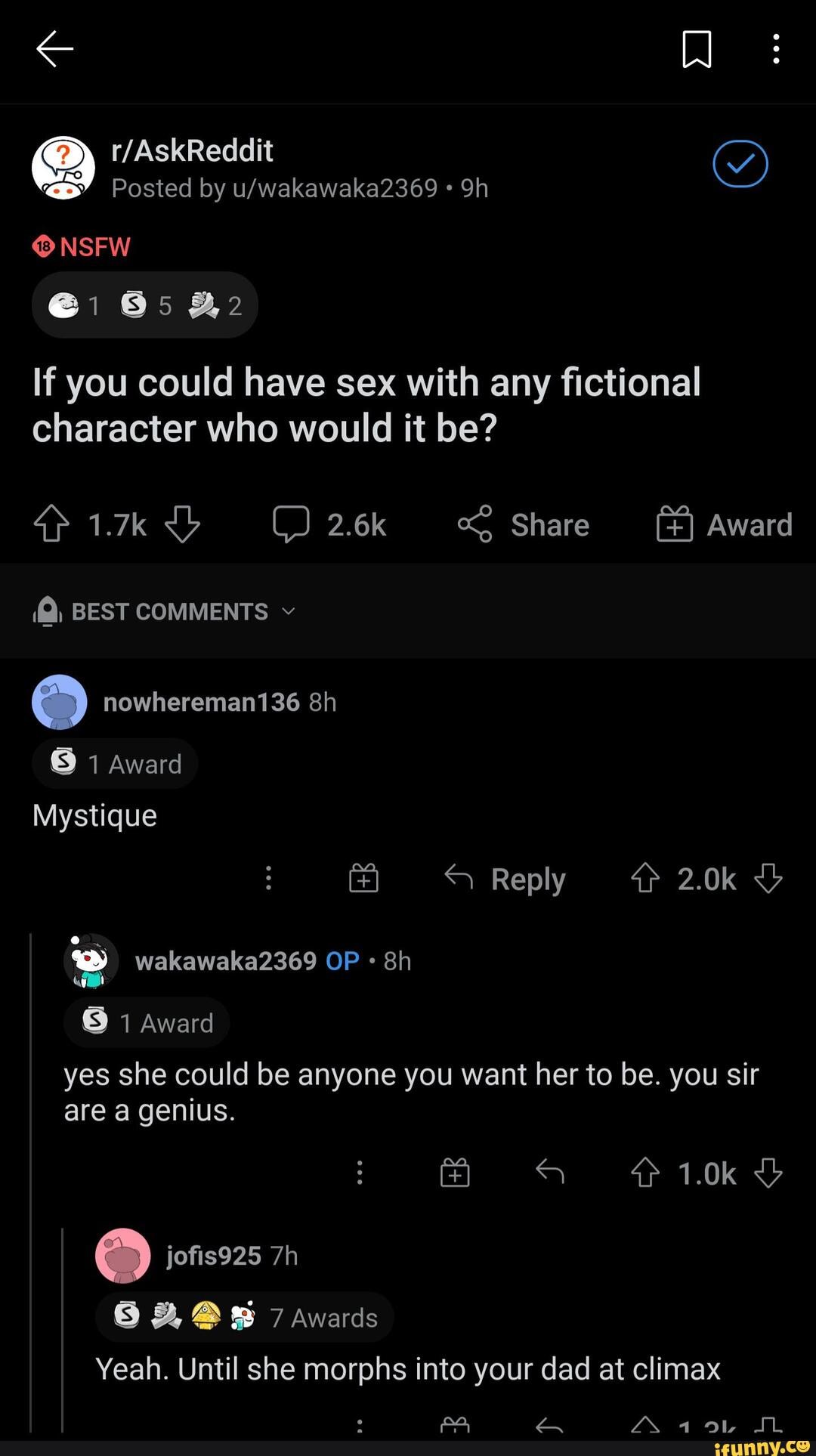Reply to nowhereman136's Mystique comment
Screen dimensions: 816x1456
click(x=505, y=879)
